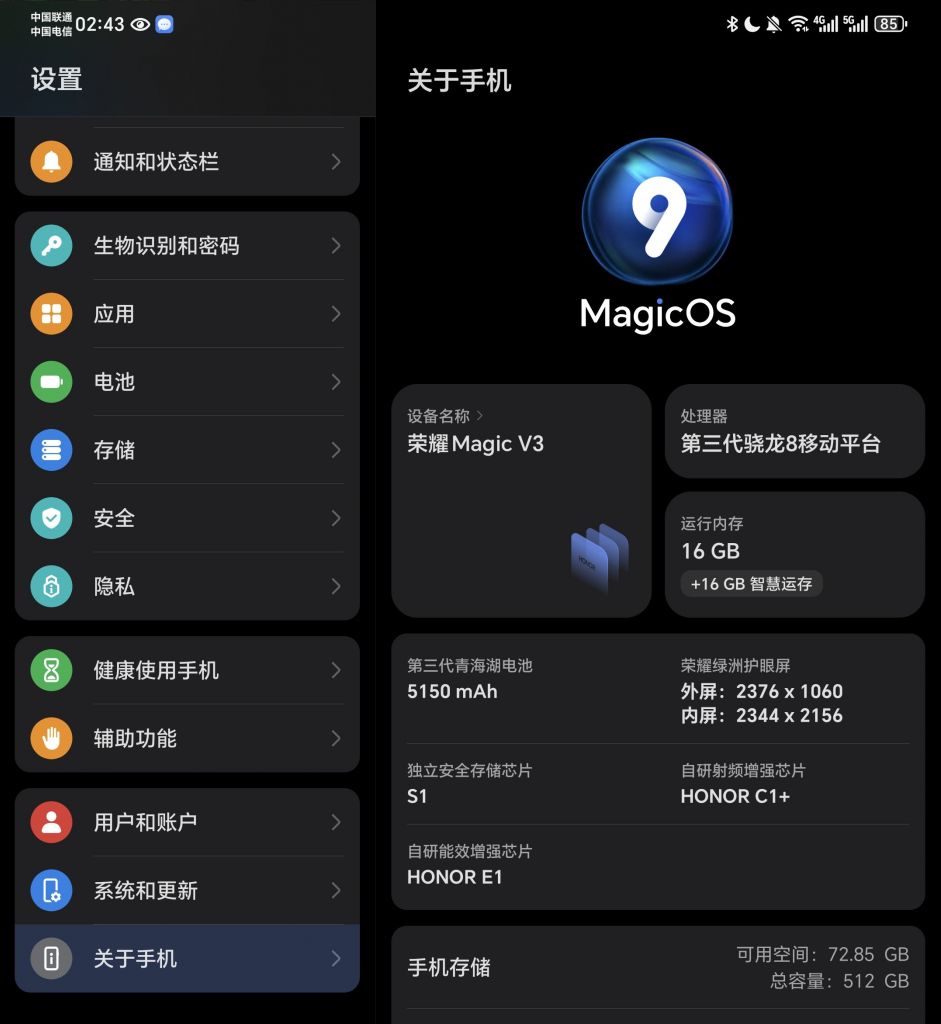This screenshot has width=941, height=1024.
Task: Tap the 安全 shield icon
Action: 51,518
